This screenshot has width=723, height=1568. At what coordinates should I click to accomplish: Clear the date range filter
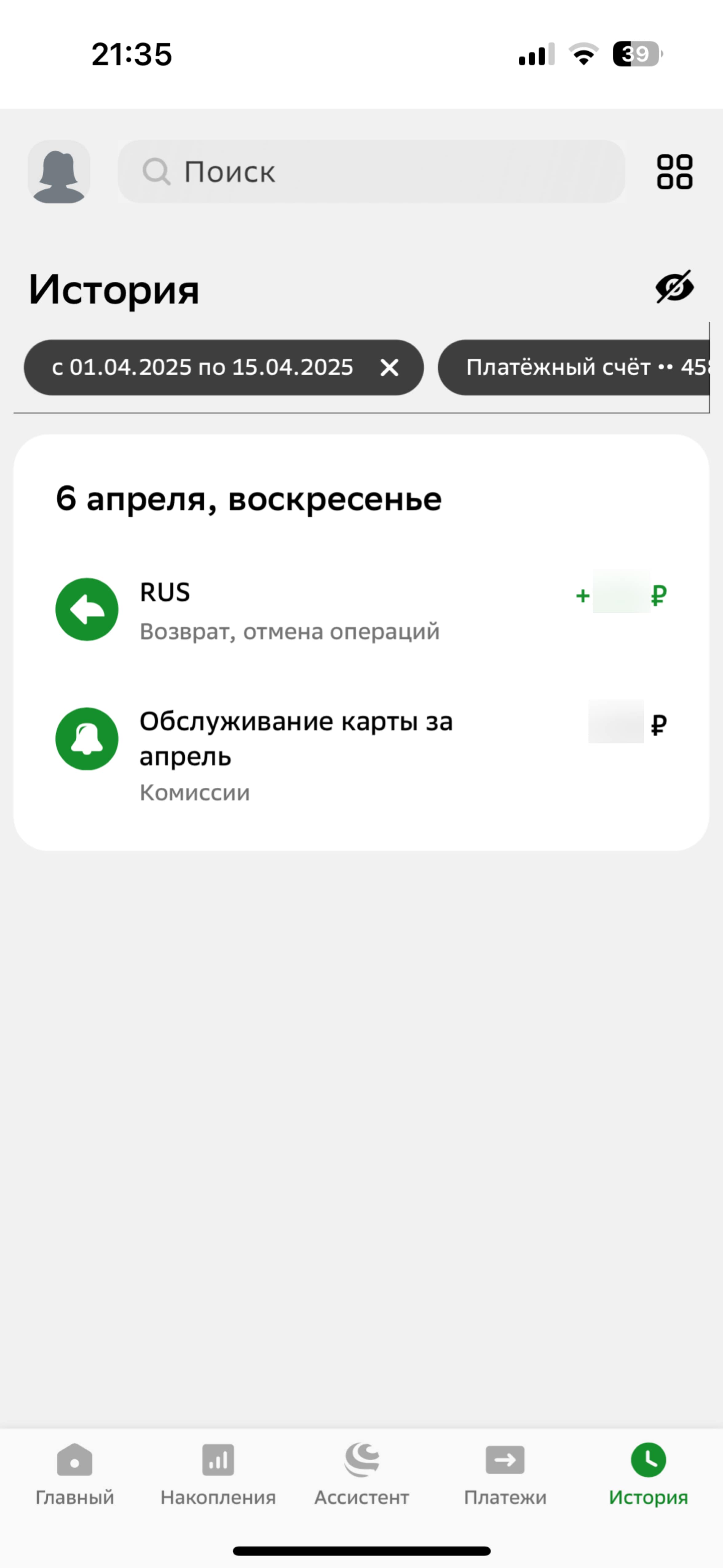tap(389, 368)
